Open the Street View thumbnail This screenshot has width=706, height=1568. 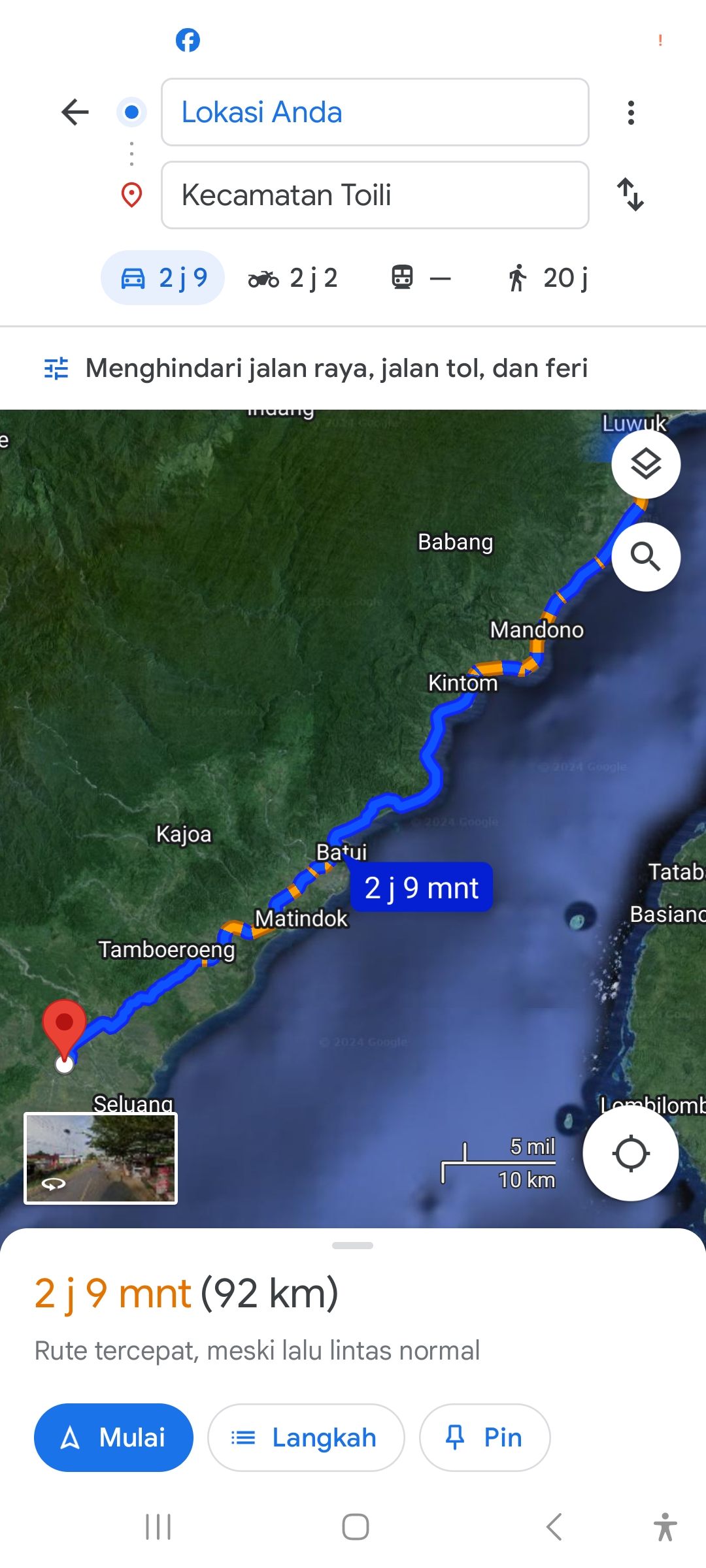tap(101, 1158)
